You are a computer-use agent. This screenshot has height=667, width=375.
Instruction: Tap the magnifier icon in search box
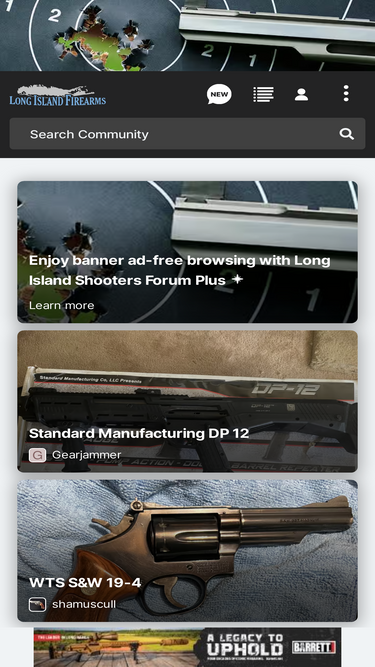tap(347, 134)
